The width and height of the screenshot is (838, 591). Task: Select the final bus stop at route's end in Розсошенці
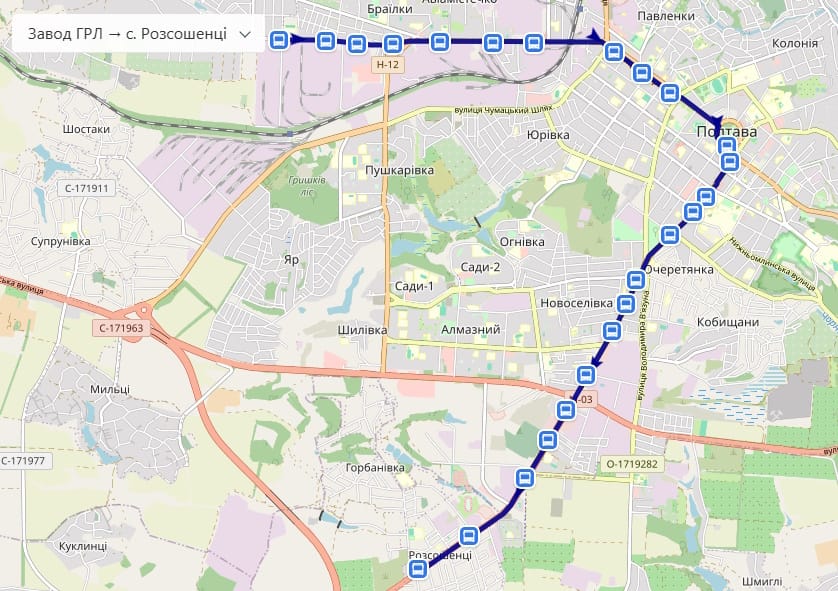point(419,570)
